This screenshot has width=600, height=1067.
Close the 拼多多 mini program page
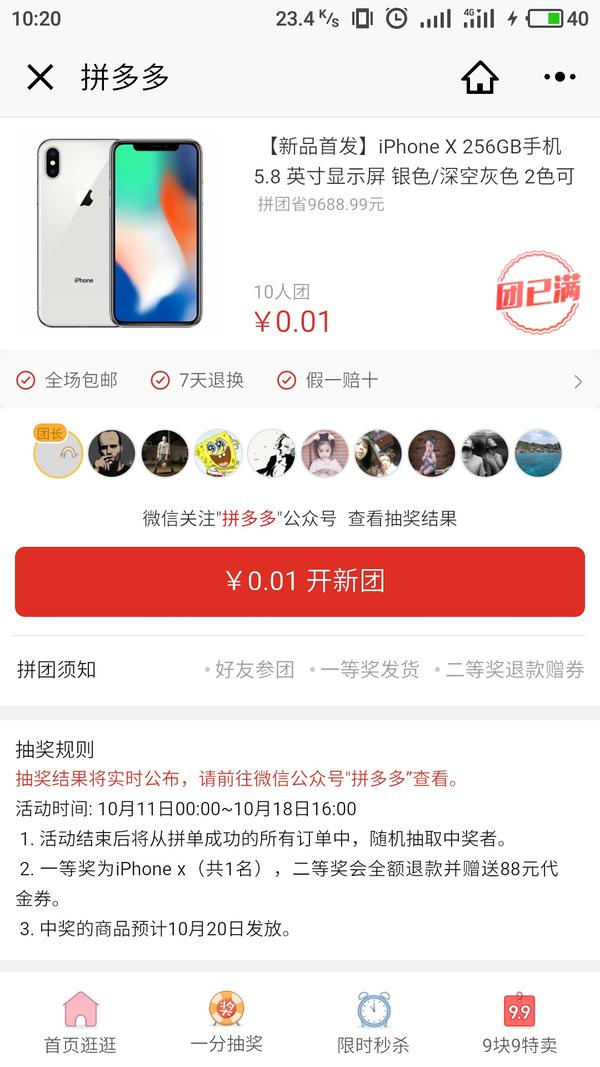tap(40, 77)
